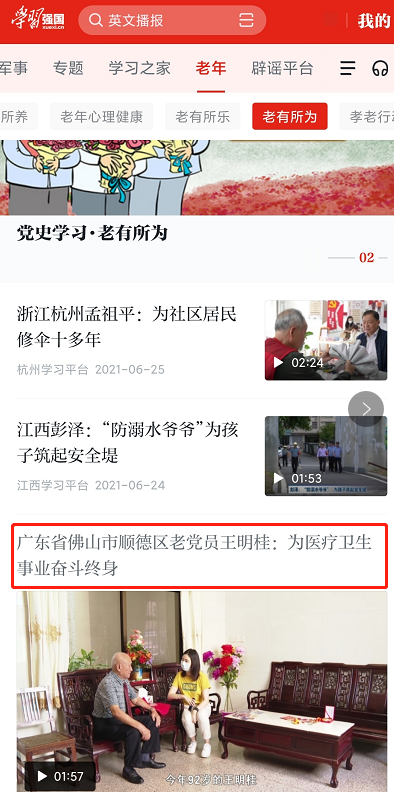Select the 老有所乐 chip
This screenshot has height=792, width=394.
tap(203, 117)
